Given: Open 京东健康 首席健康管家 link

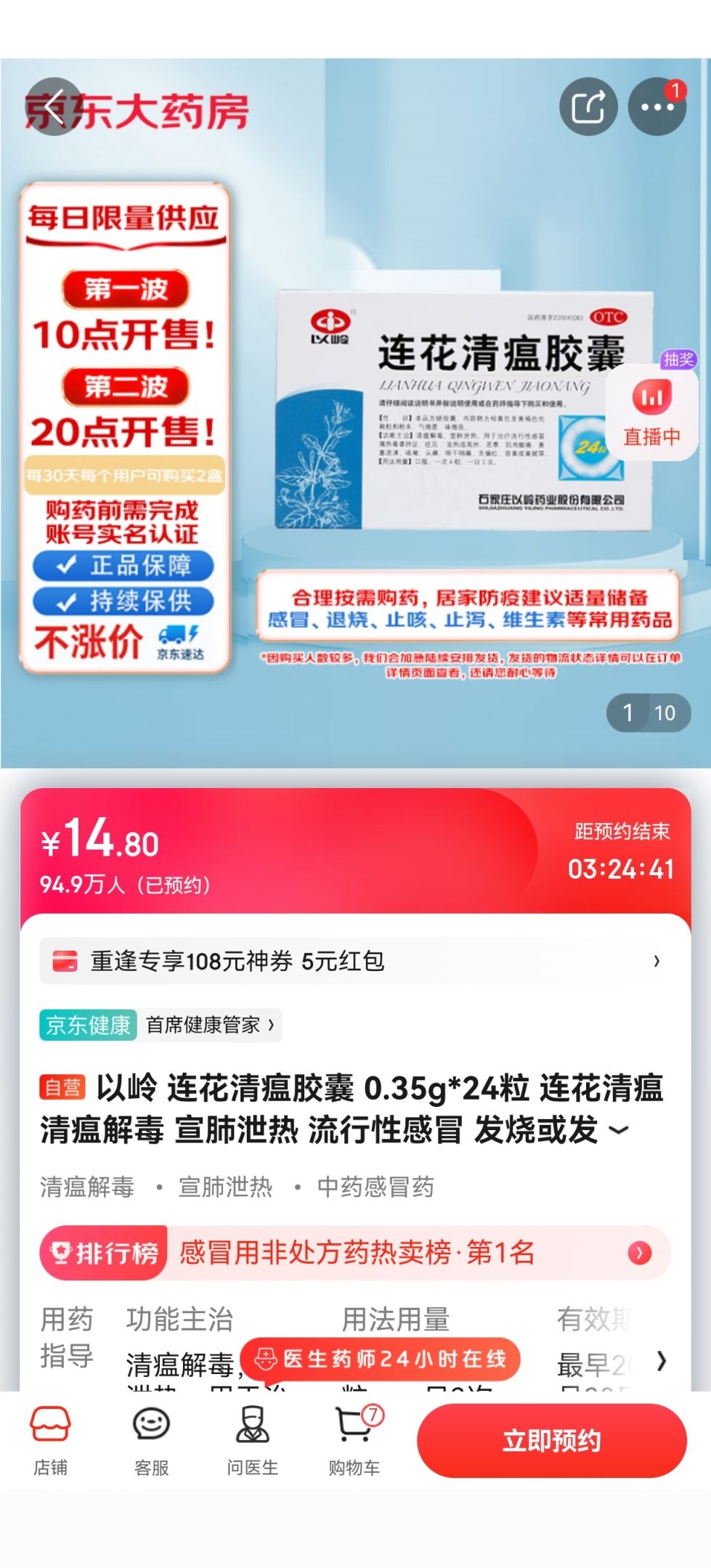Looking at the screenshot, I should 161,1025.
